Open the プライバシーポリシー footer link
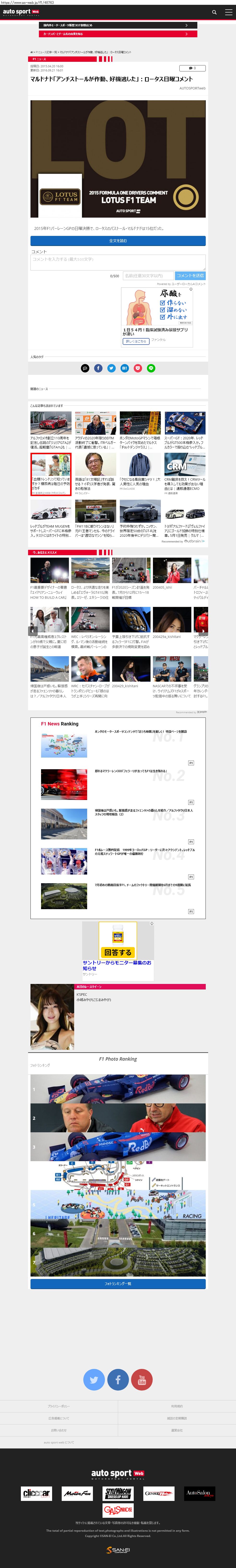The height and width of the screenshot is (1568, 236). coord(59,1406)
